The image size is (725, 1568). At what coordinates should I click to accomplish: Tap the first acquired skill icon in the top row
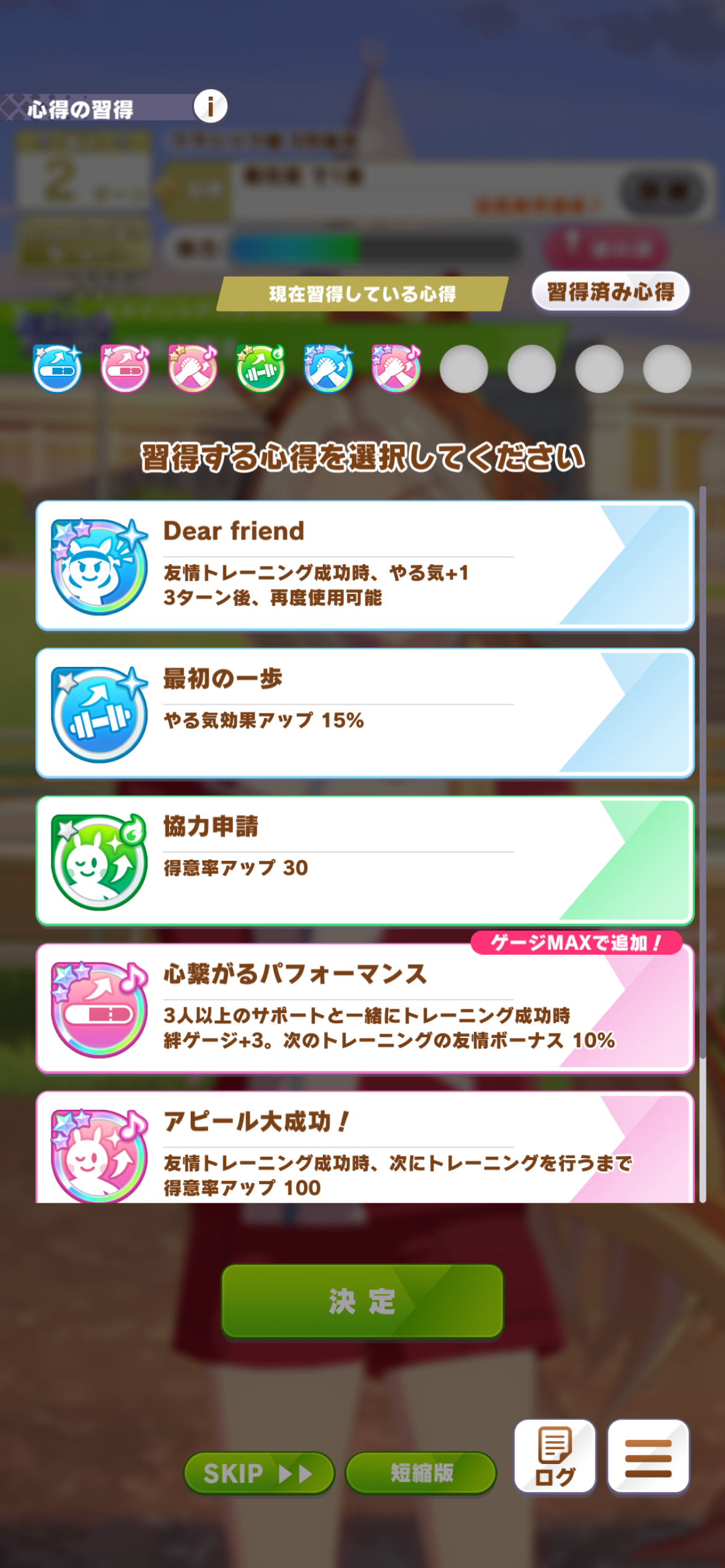coord(58,368)
